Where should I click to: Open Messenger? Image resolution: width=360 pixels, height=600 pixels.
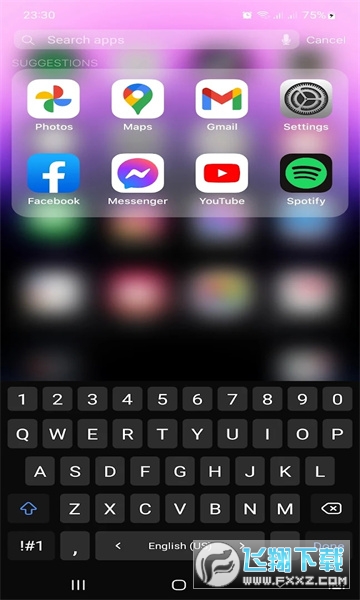138,179
